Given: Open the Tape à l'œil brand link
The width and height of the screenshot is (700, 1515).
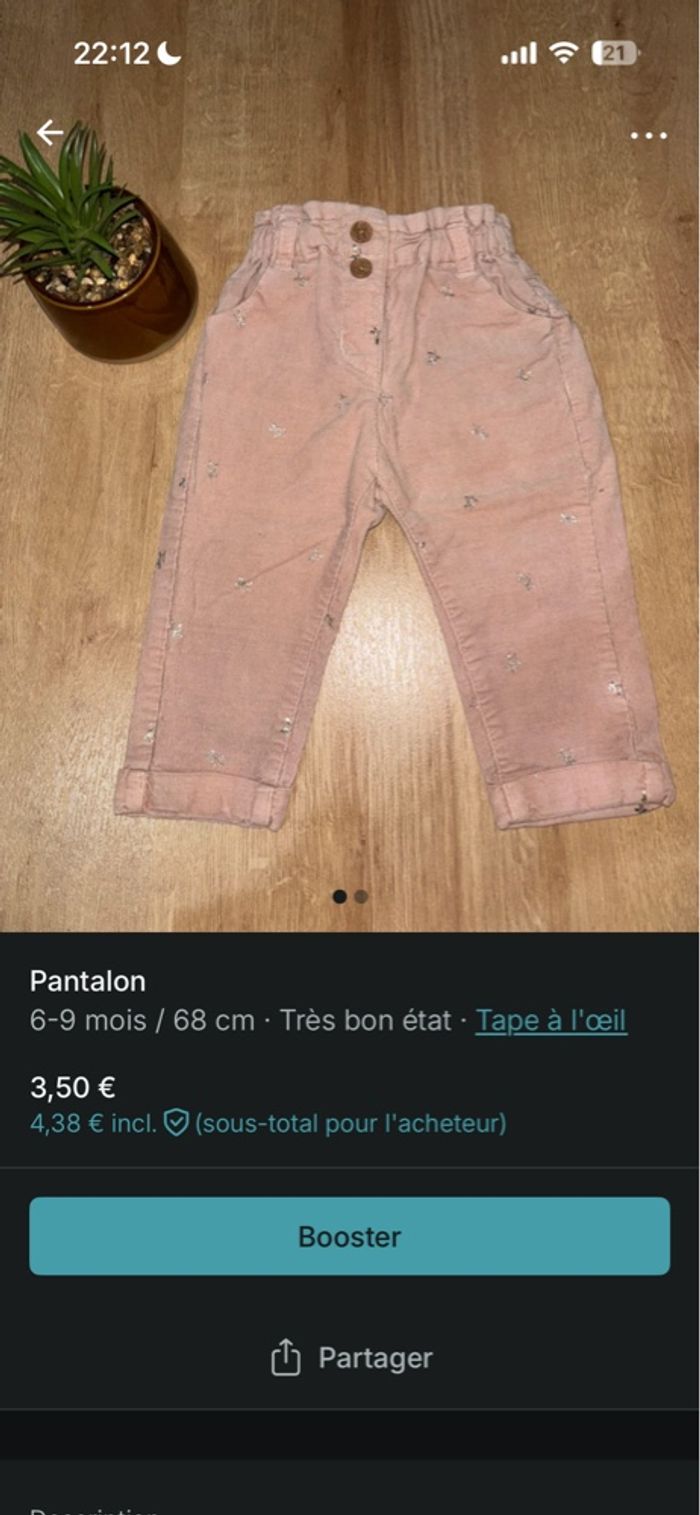Looking at the screenshot, I should pos(551,1021).
